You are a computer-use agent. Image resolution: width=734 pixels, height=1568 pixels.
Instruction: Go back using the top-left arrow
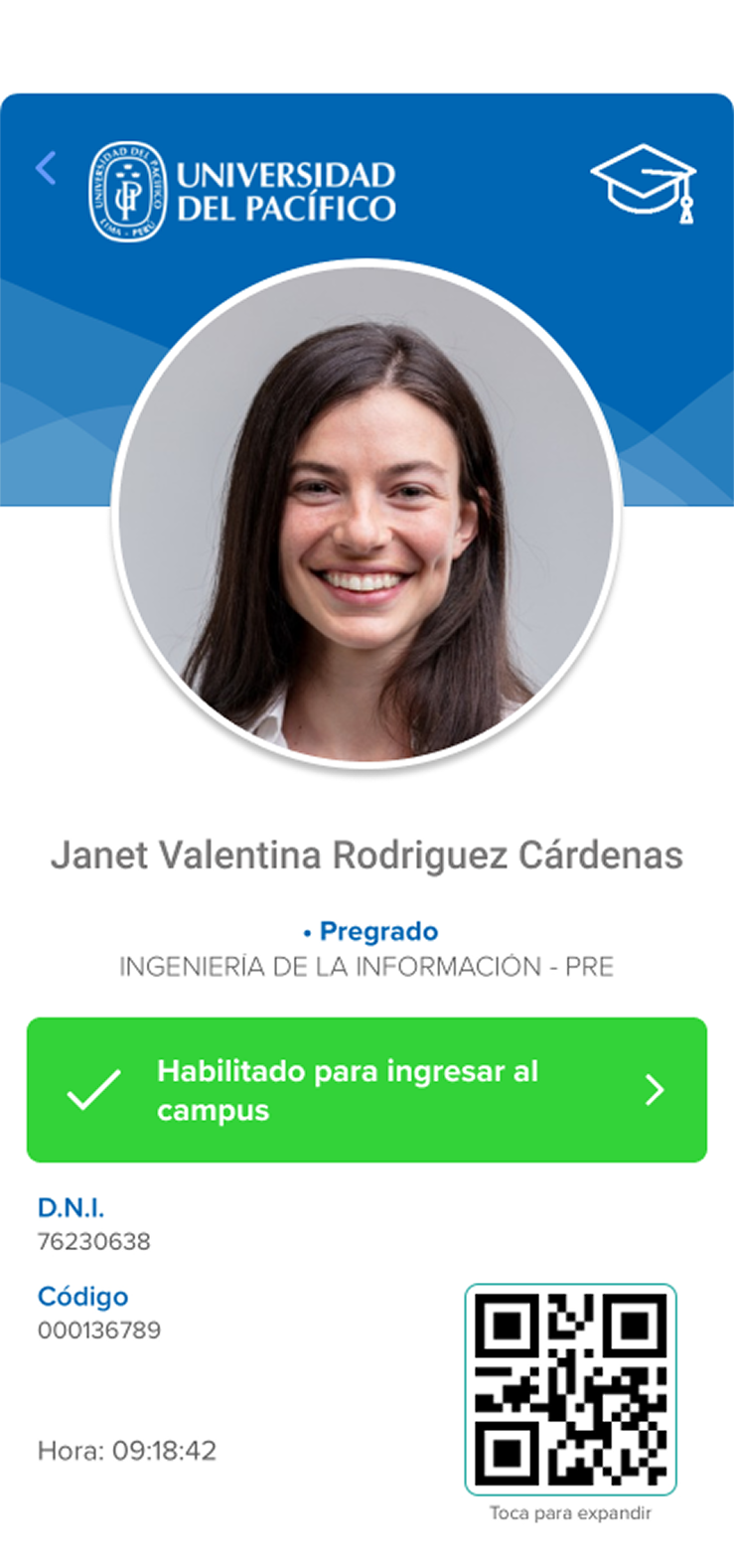[46, 168]
